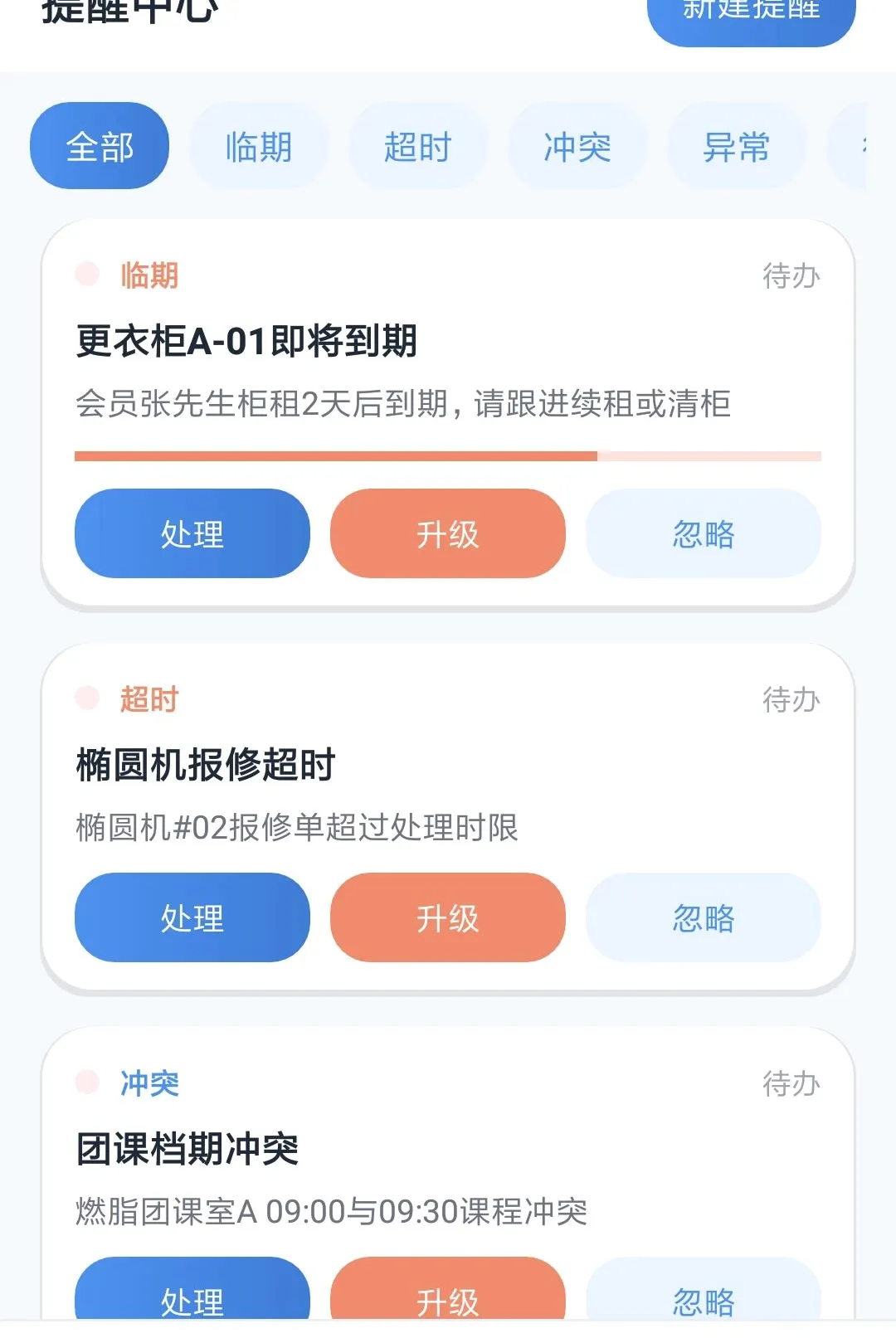Show only 冲突 reminders
This screenshot has height=1338, width=896.
pos(577,146)
